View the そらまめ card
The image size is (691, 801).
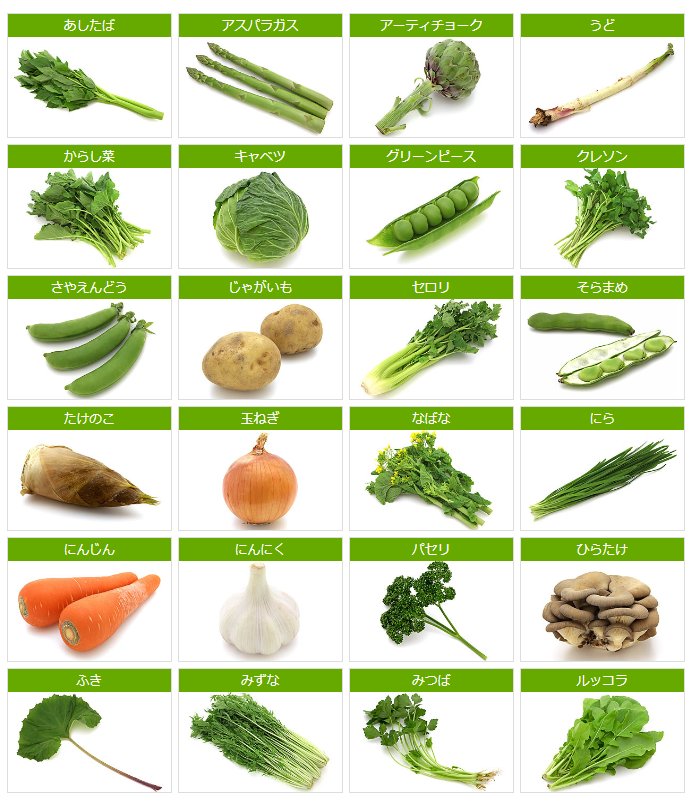602,338
